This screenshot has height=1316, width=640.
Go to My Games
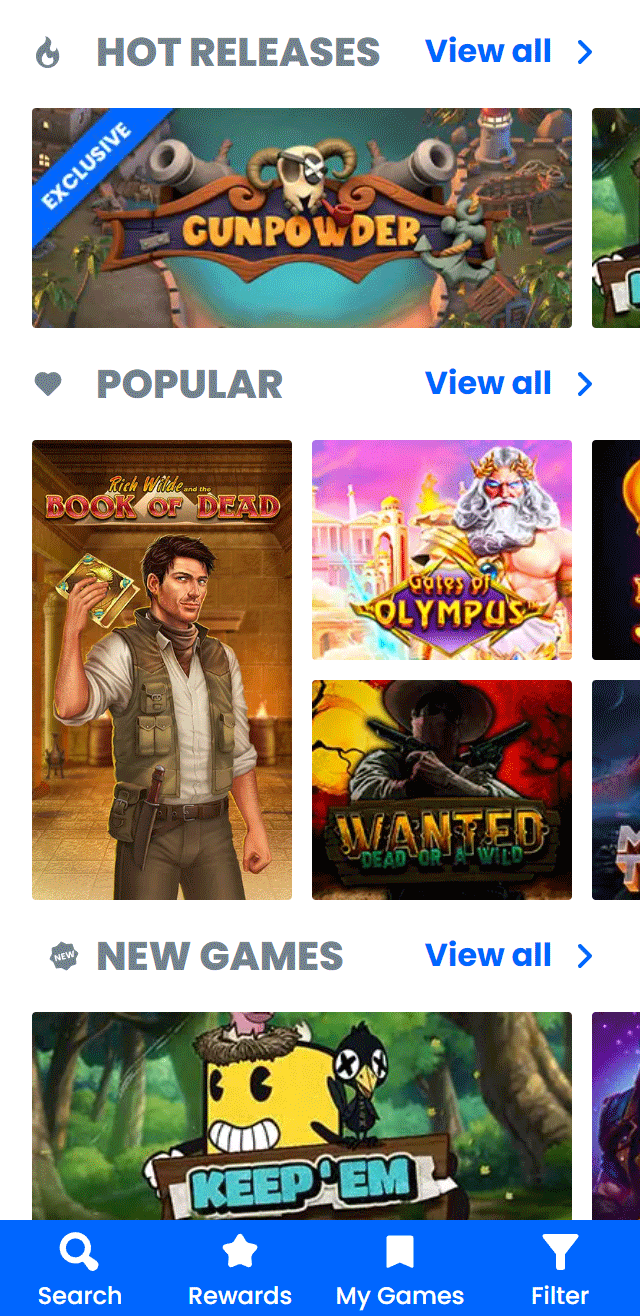[x=400, y=1270]
